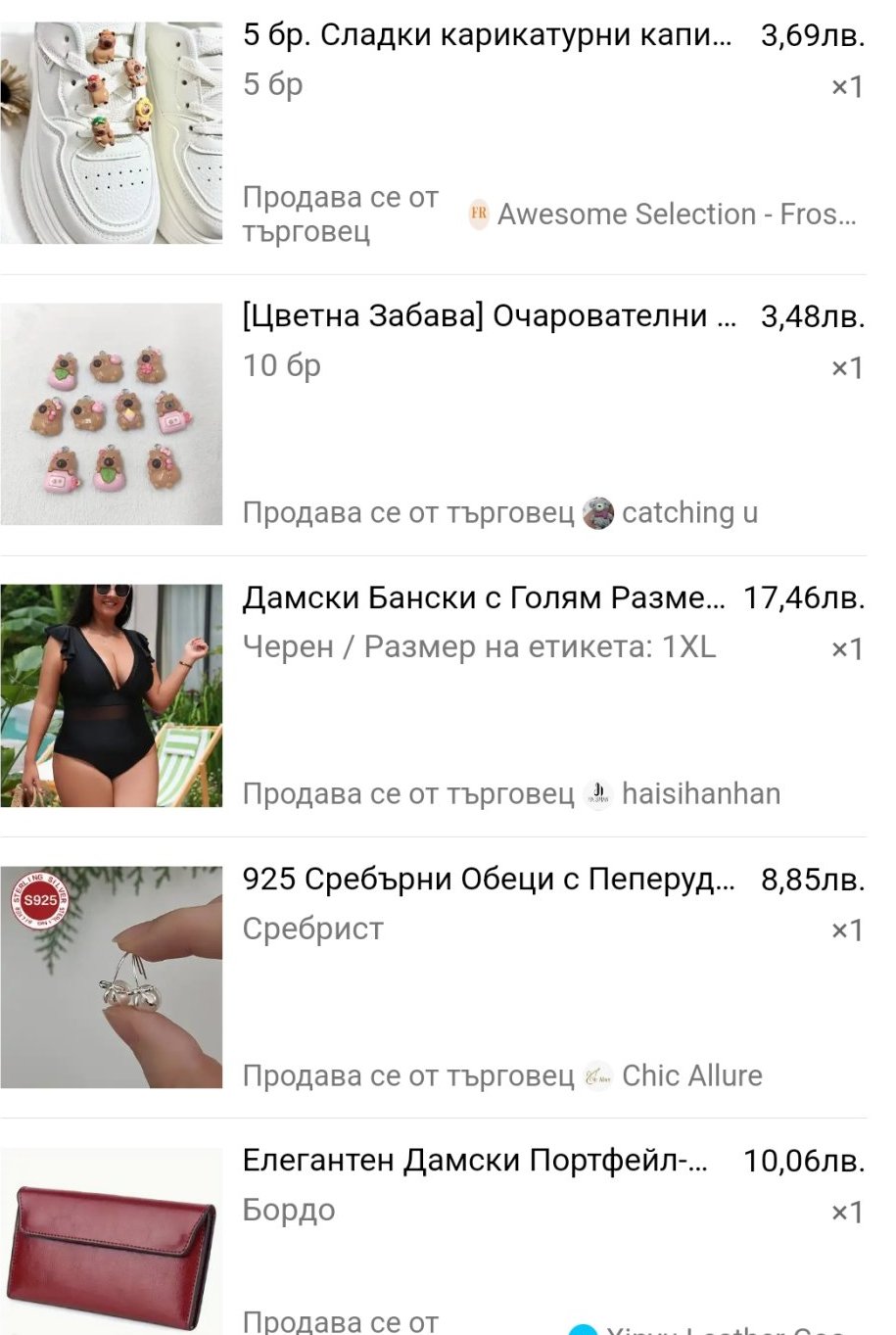
Task: Open the 10-piece capybara pendants product image
Action: 111,413
